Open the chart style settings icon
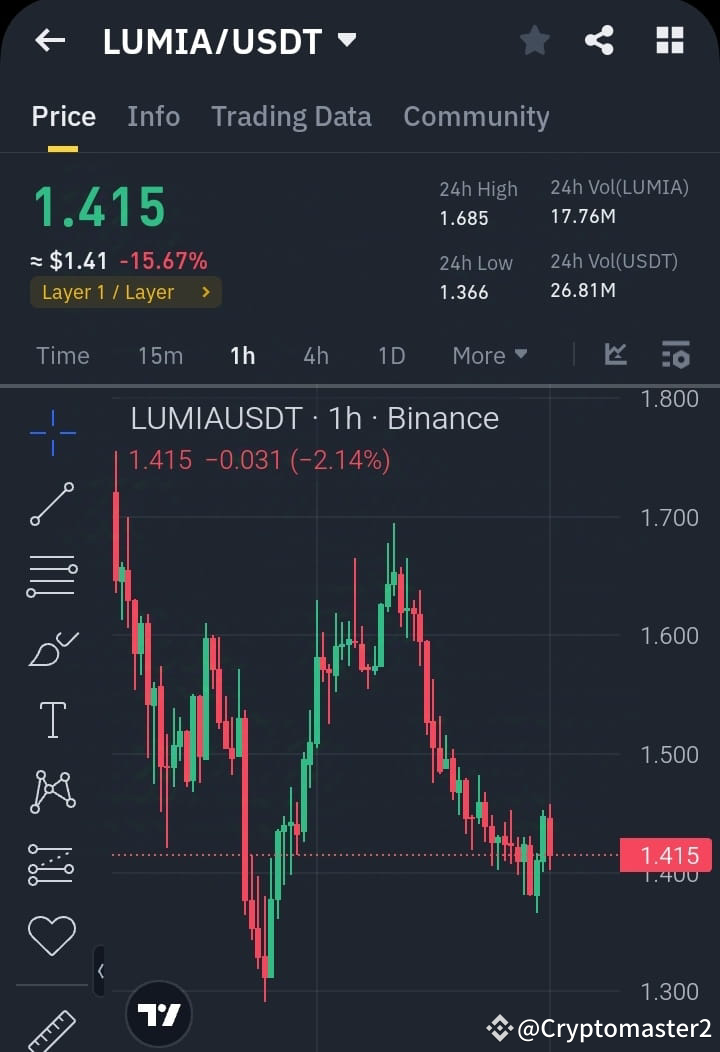This screenshot has width=720, height=1052. (x=676, y=355)
